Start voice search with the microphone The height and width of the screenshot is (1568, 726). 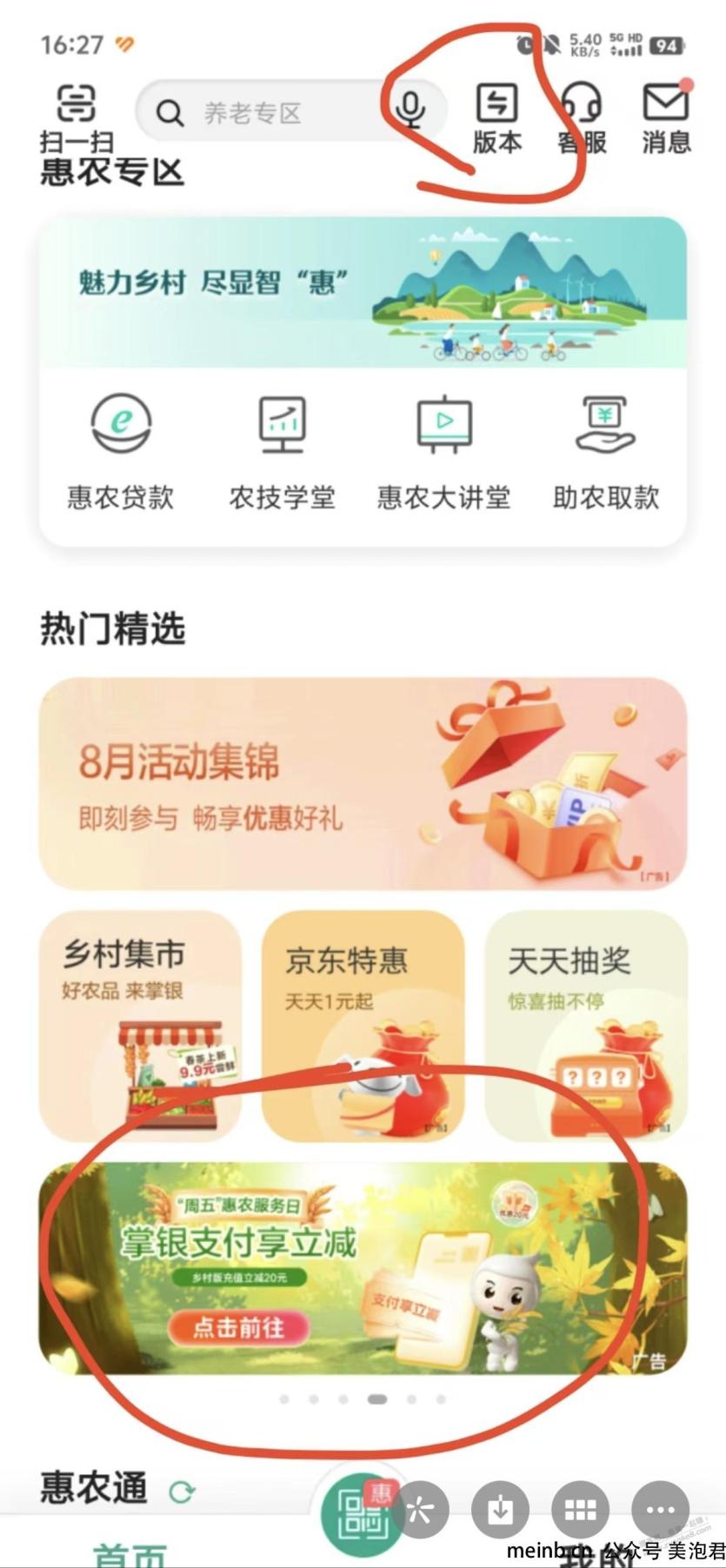[x=410, y=110]
